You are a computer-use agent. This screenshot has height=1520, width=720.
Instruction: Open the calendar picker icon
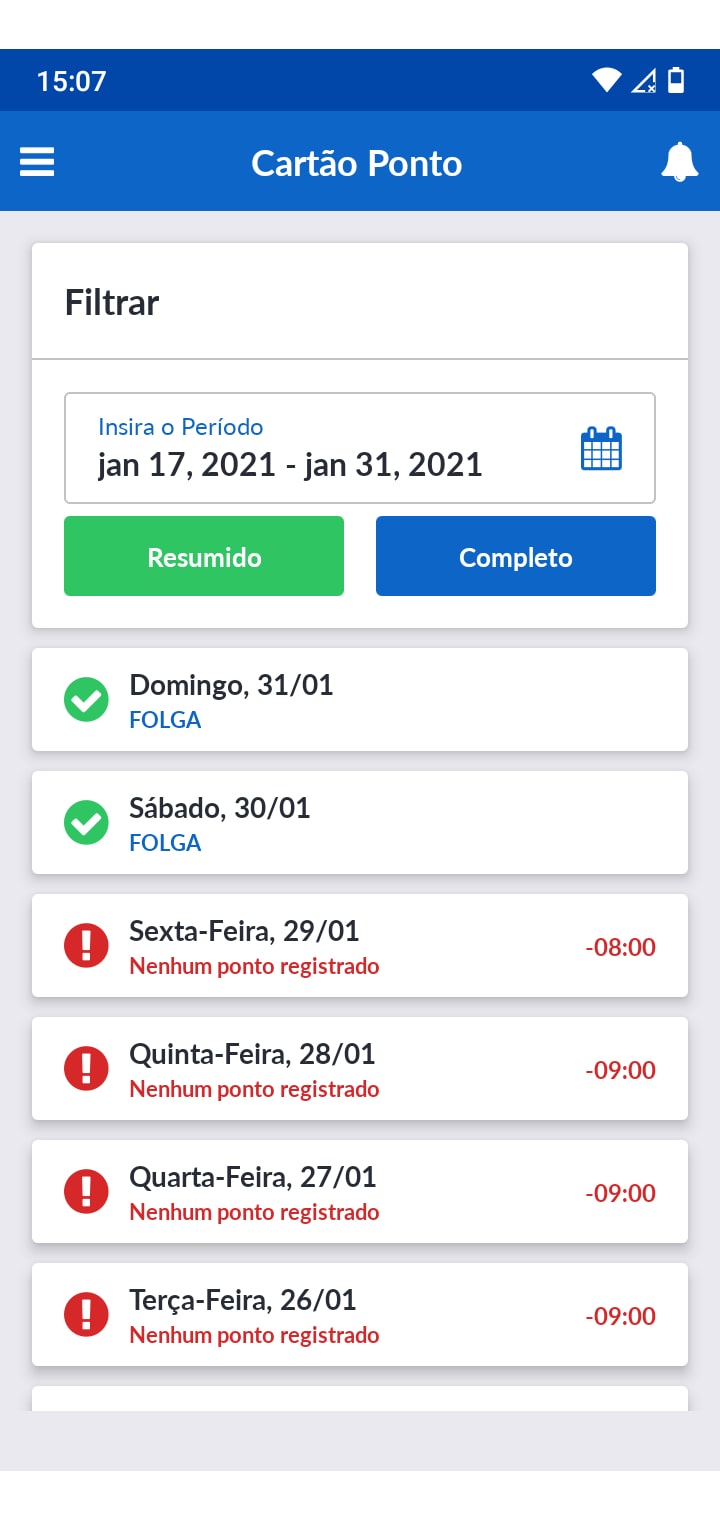pyautogui.click(x=601, y=448)
